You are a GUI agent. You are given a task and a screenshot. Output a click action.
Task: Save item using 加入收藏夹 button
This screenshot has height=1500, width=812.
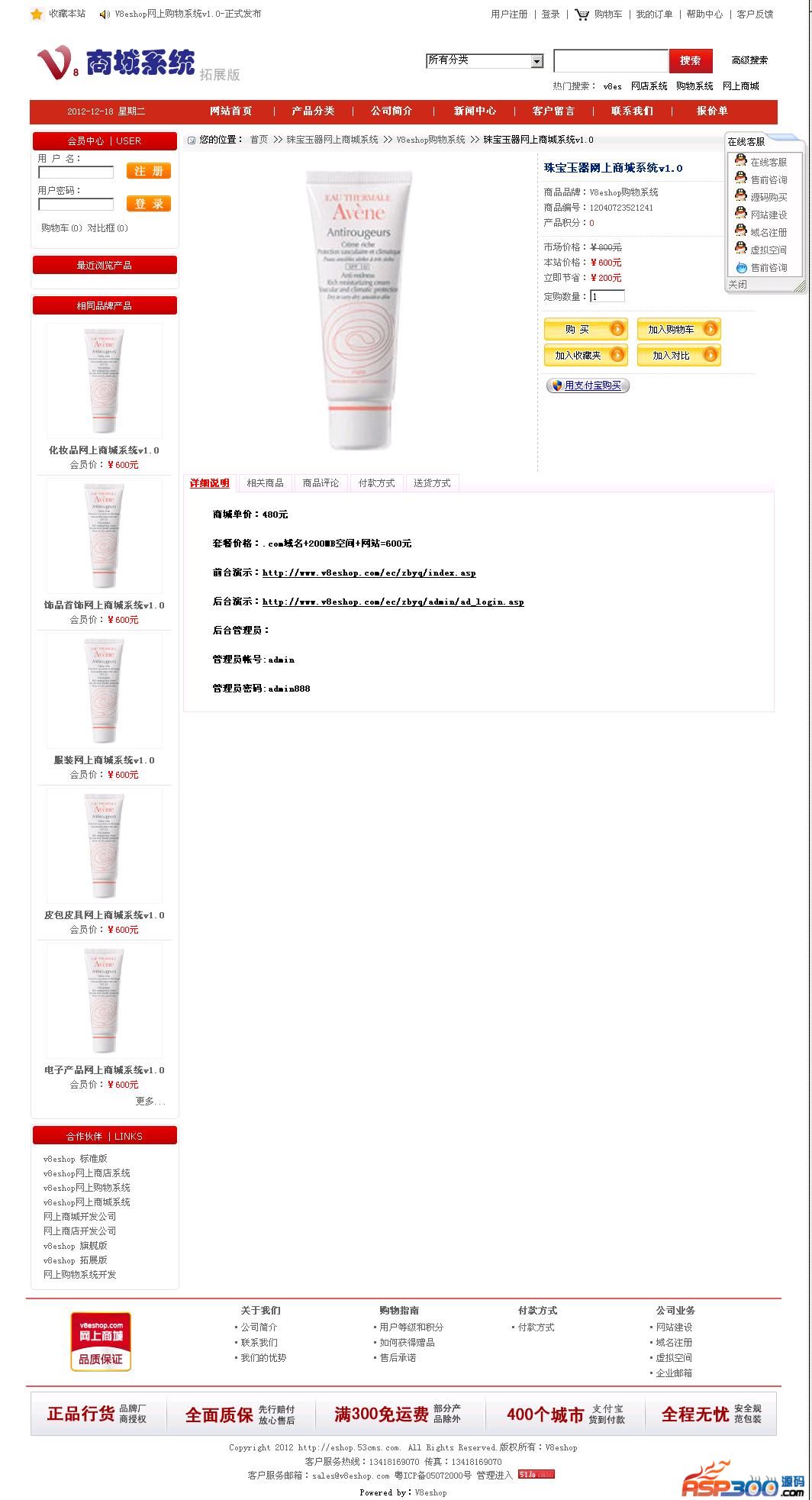coord(585,356)
